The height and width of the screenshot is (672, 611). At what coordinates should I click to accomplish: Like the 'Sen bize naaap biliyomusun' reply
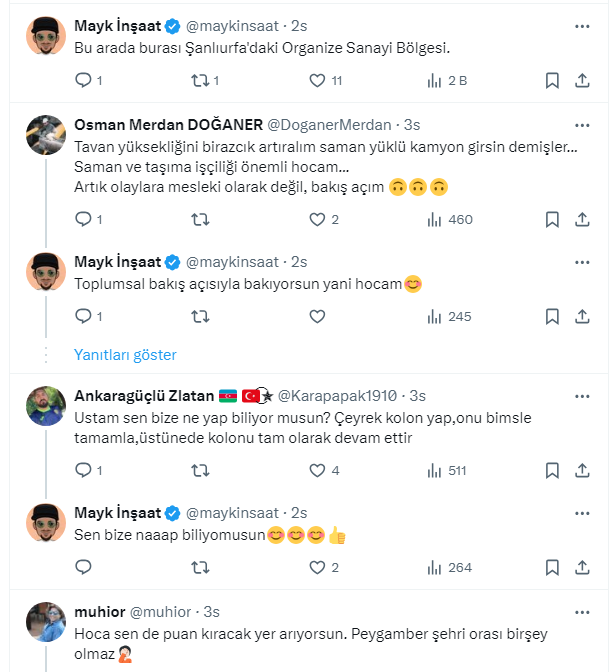(x=317, y=567)
